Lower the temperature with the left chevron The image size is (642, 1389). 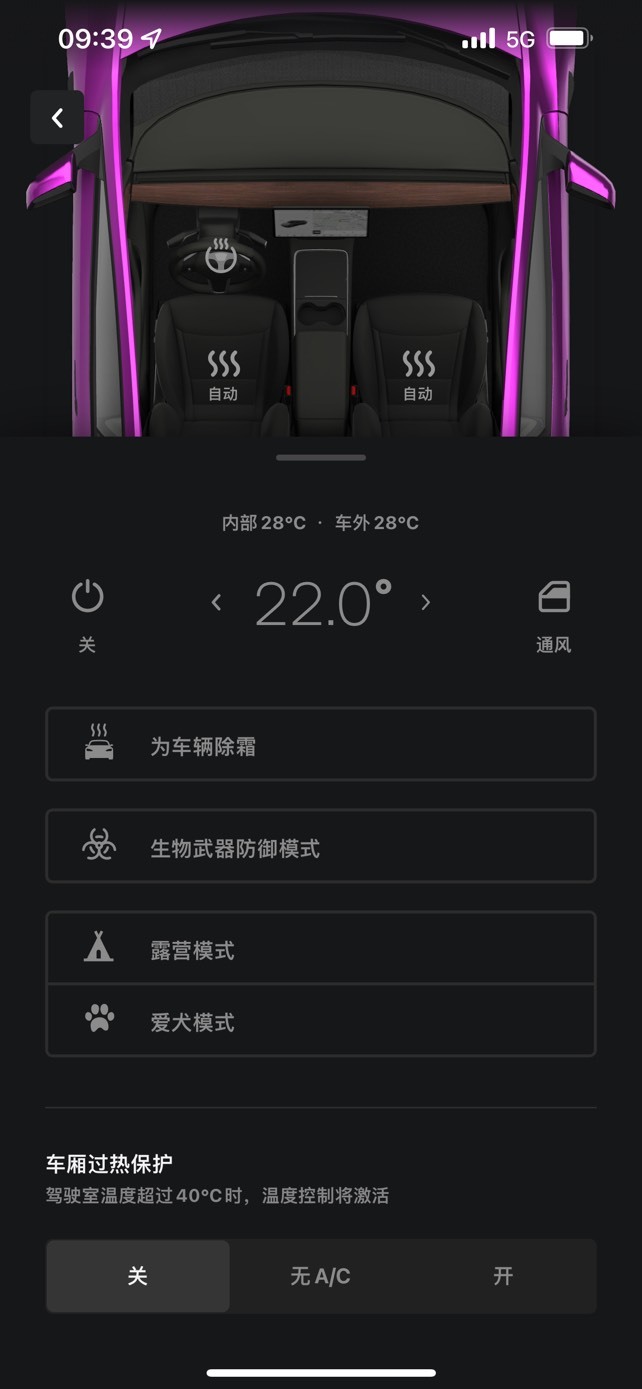(x=216, y=602)
